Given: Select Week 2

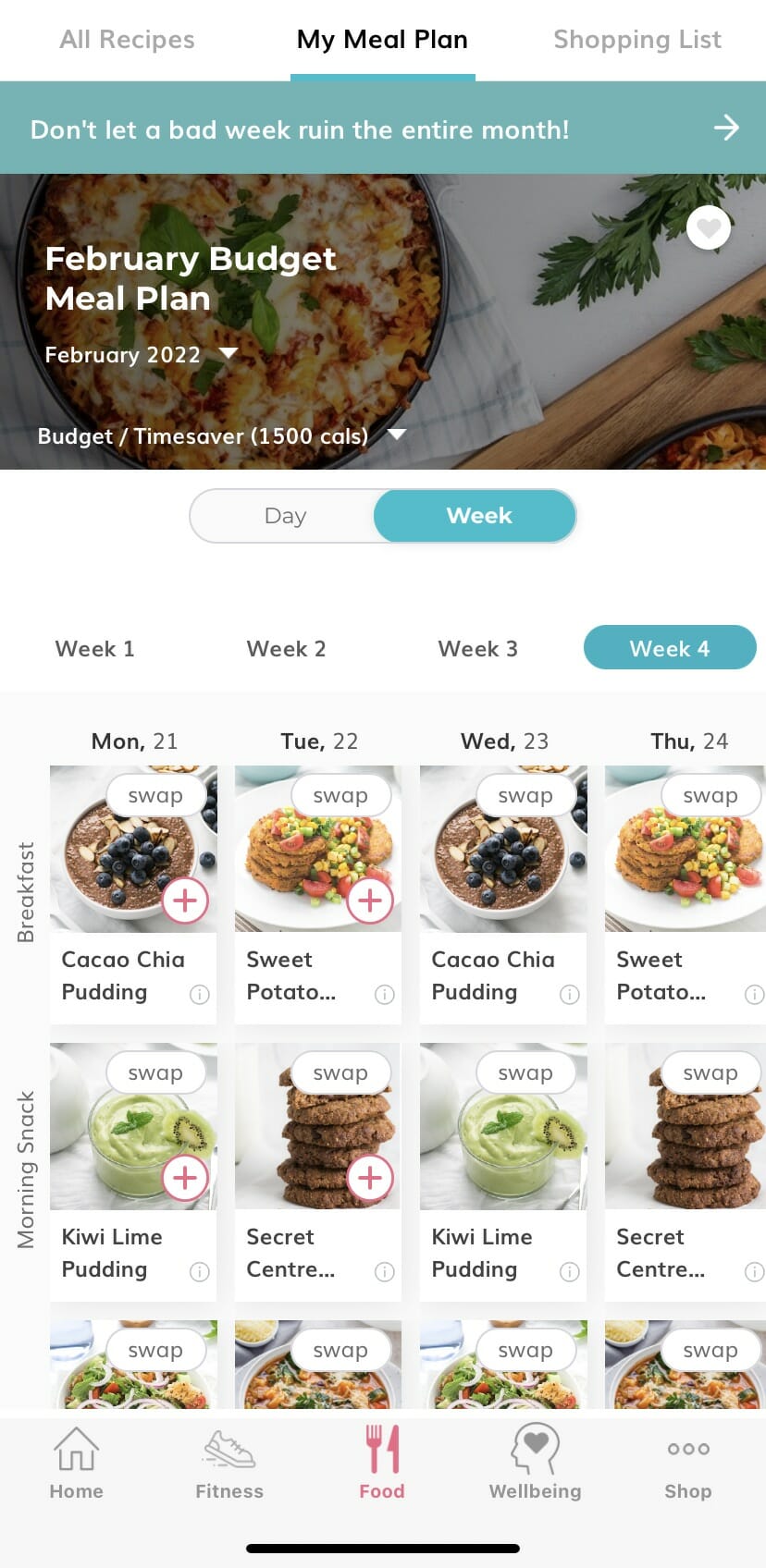Looking at the screenshot, I should pos(286,648).
